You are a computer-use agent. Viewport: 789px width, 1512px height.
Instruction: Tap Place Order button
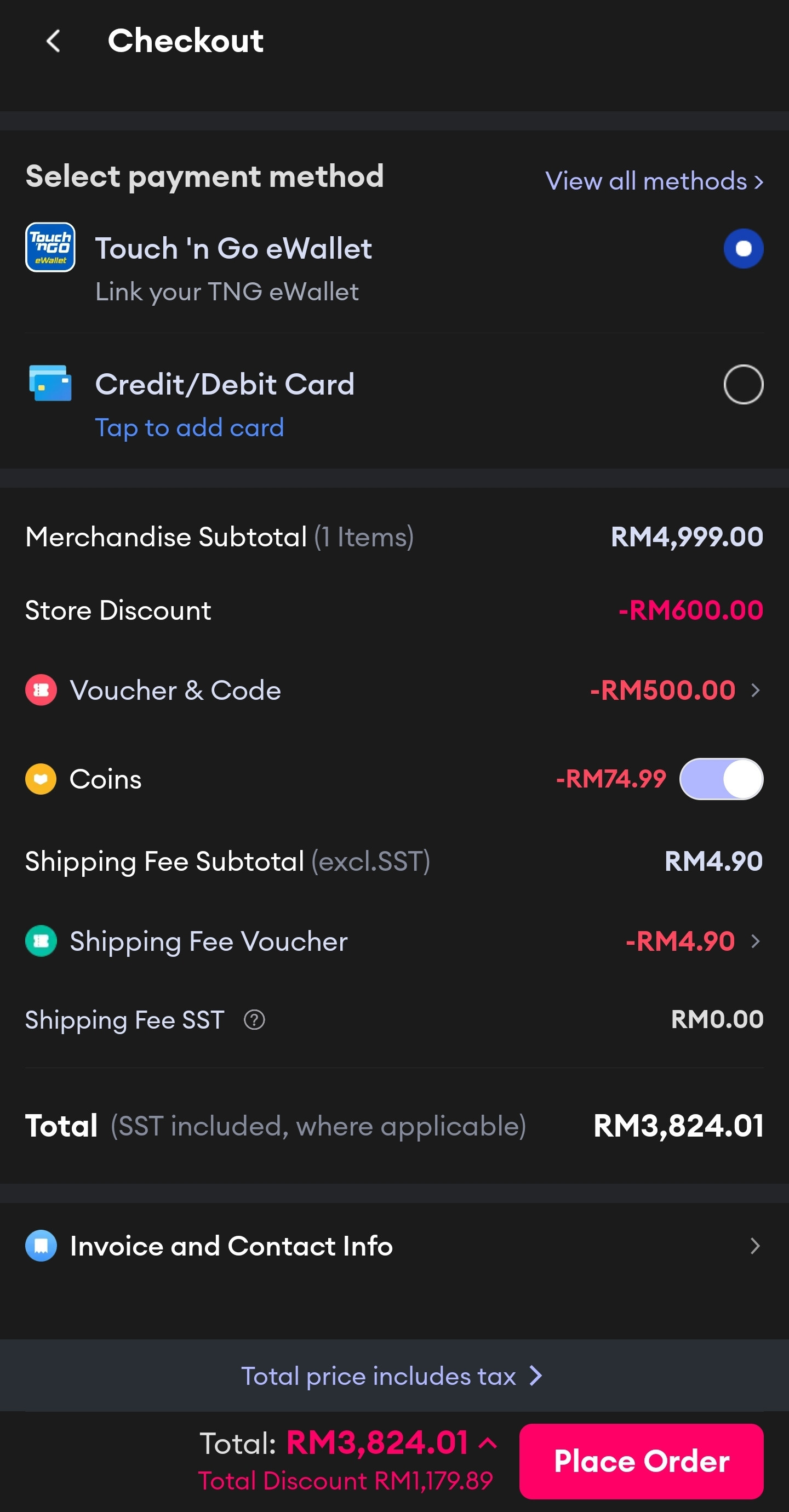pos(641,1461)
